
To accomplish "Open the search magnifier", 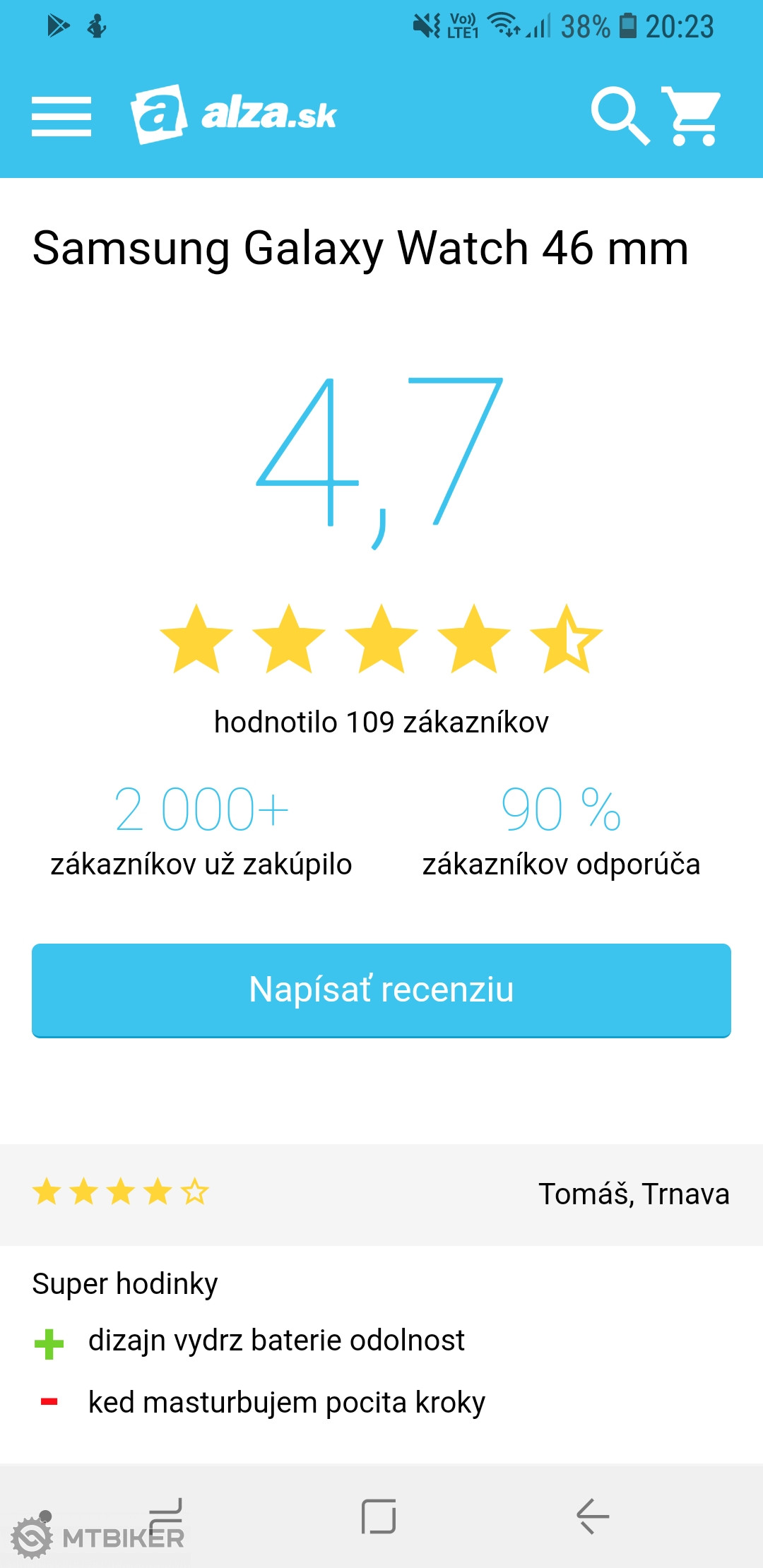I will click(619, 115).
